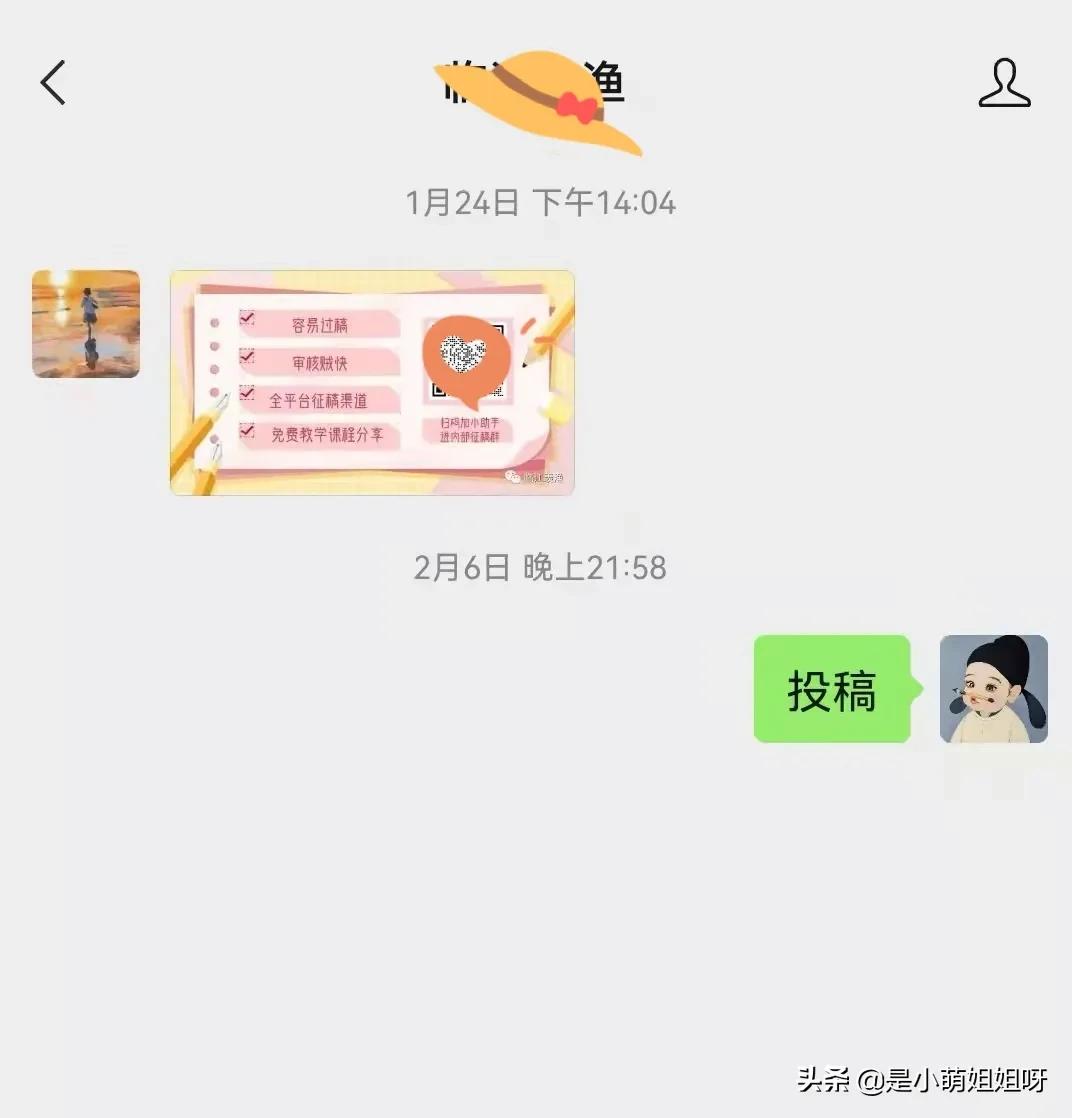Open your own cartoon avatar profile
The height and width of the screenshot is (1118, 1072).
click(x=993, y=689)
